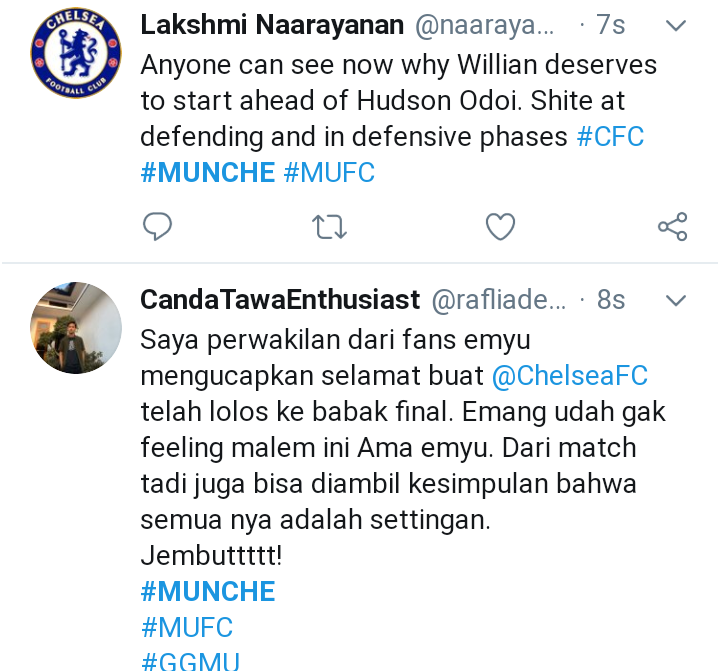
Task: Open #MUFC hashtag in Lakshmi's tweet
Action: tap(329, 173)
